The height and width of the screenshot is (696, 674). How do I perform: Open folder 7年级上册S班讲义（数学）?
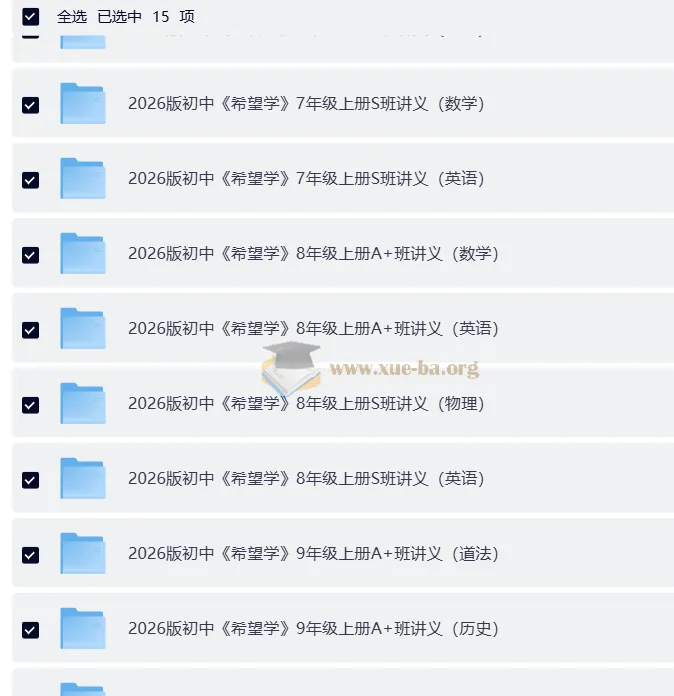305,104
